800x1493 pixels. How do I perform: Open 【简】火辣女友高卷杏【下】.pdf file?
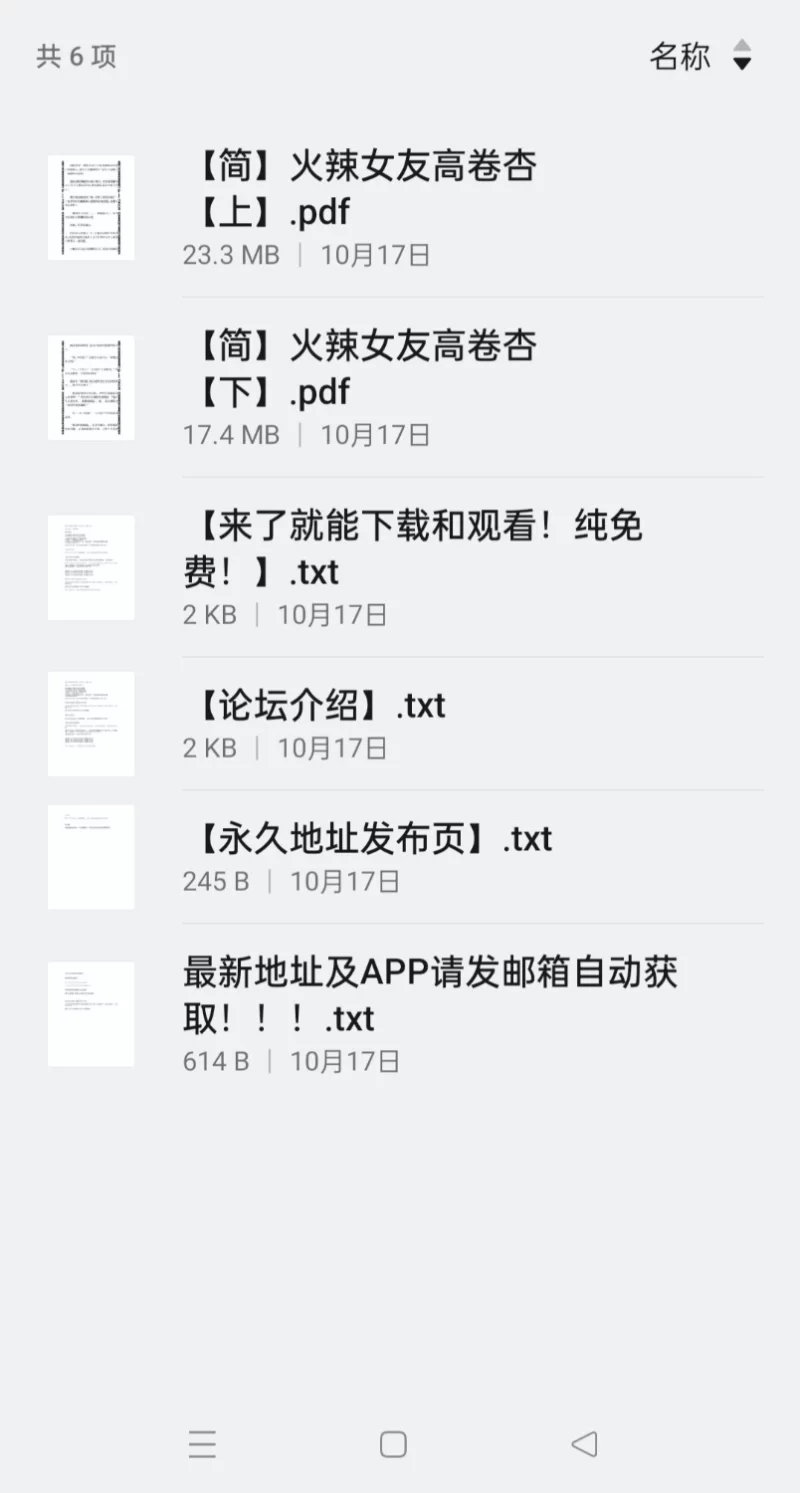(x=400, y=388)
